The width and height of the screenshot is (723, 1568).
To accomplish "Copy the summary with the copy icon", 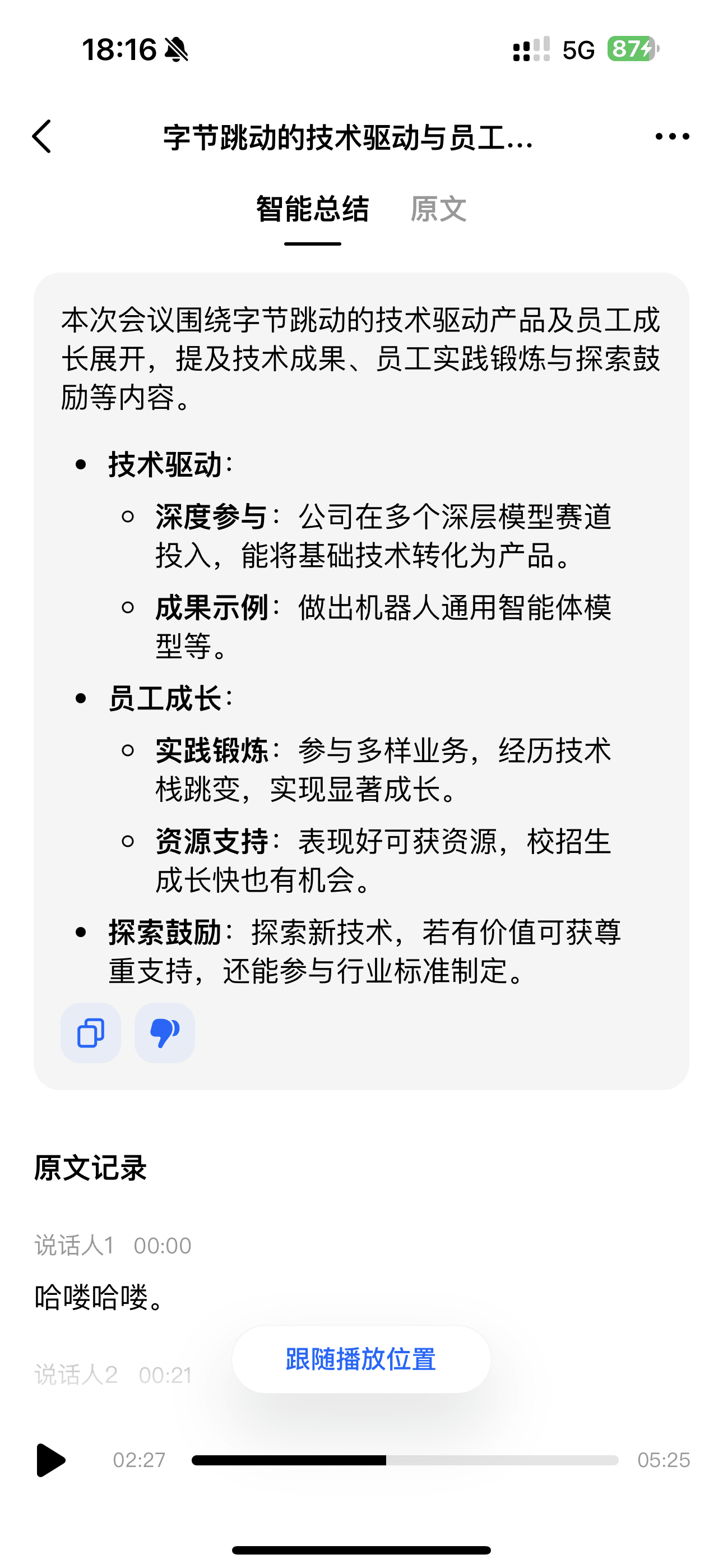I will point(91,1033).
